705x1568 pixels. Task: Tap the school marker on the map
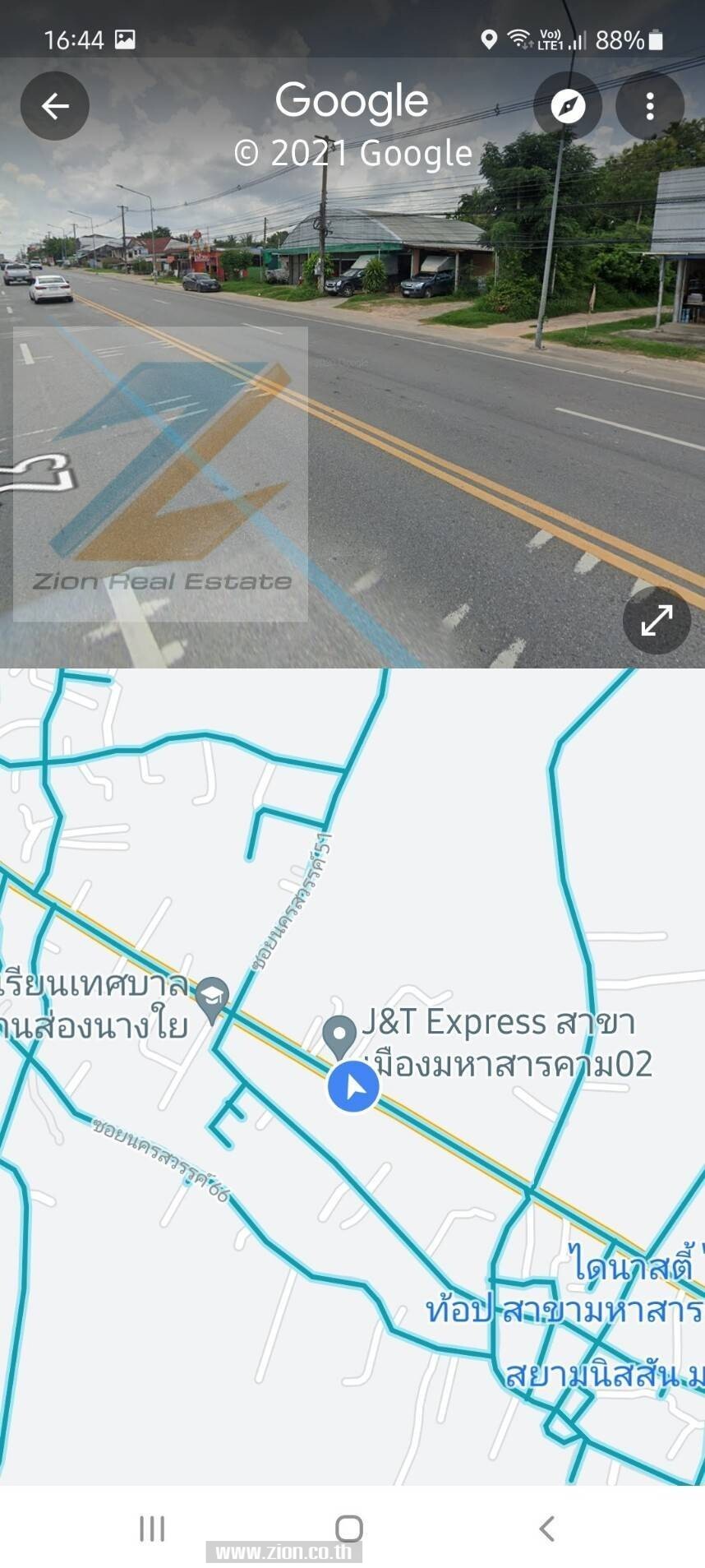point(213,999)
